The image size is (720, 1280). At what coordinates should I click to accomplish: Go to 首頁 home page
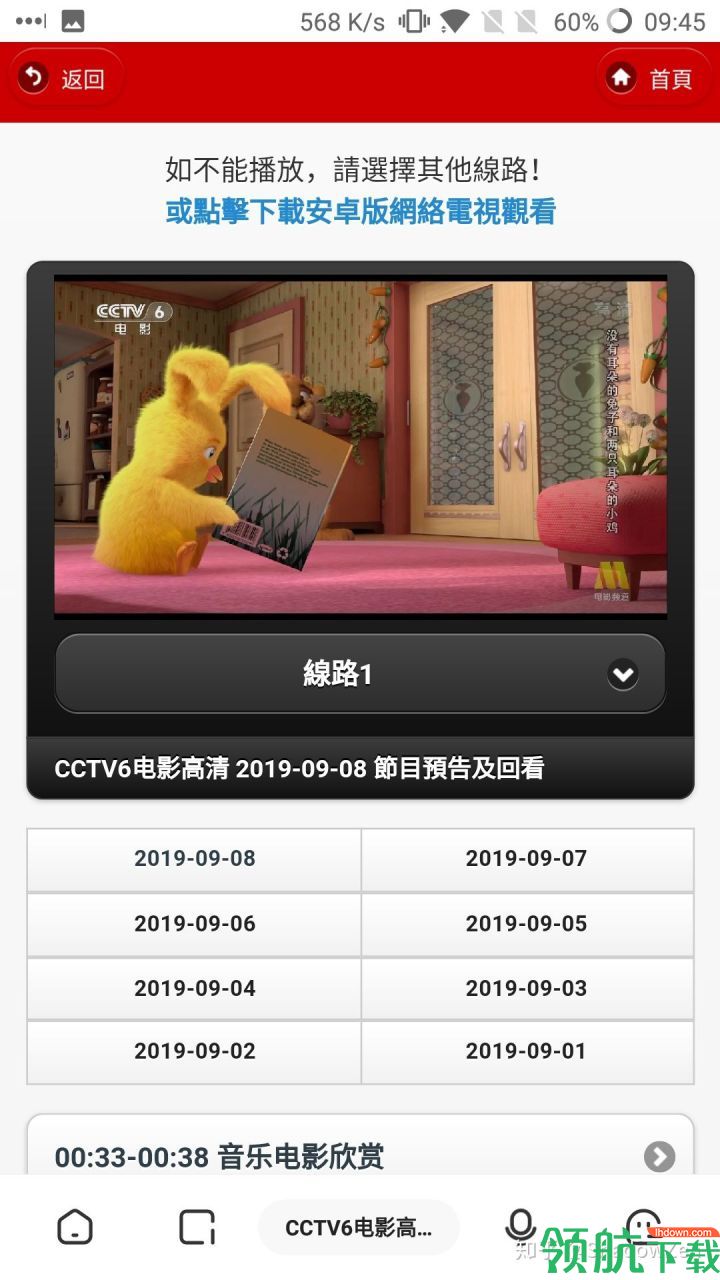[x=653, y=78]
